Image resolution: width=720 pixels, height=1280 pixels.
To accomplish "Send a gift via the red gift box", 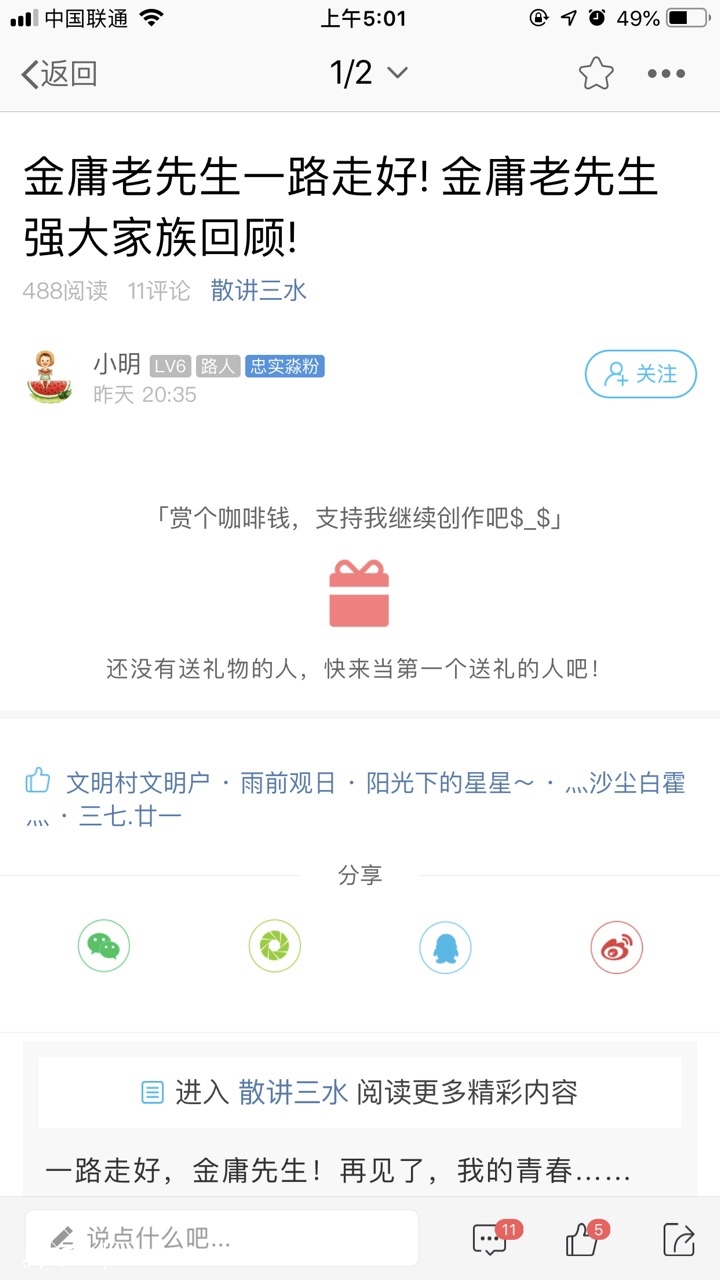I will pos(359,593).
